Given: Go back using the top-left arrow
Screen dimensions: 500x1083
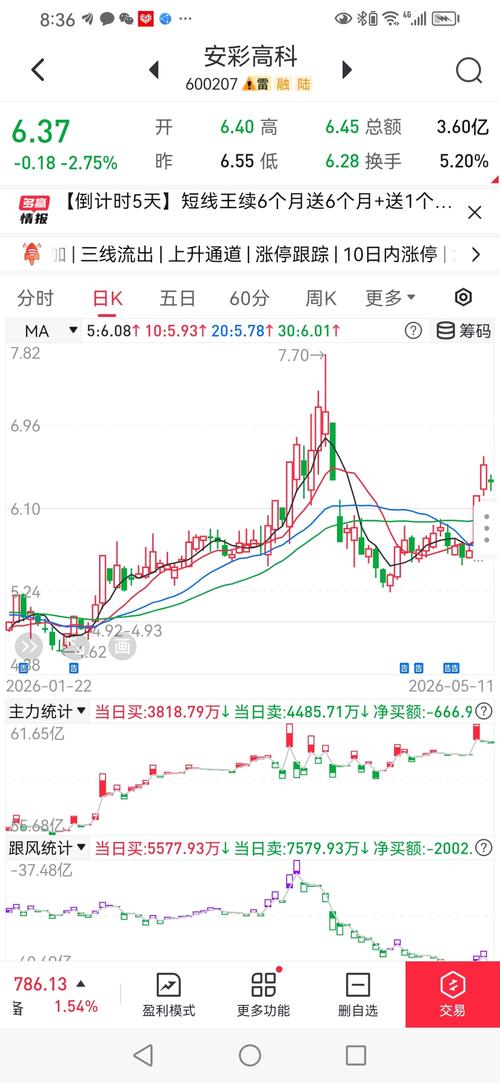Looking at the screenshot, I should tap(38, 70).
